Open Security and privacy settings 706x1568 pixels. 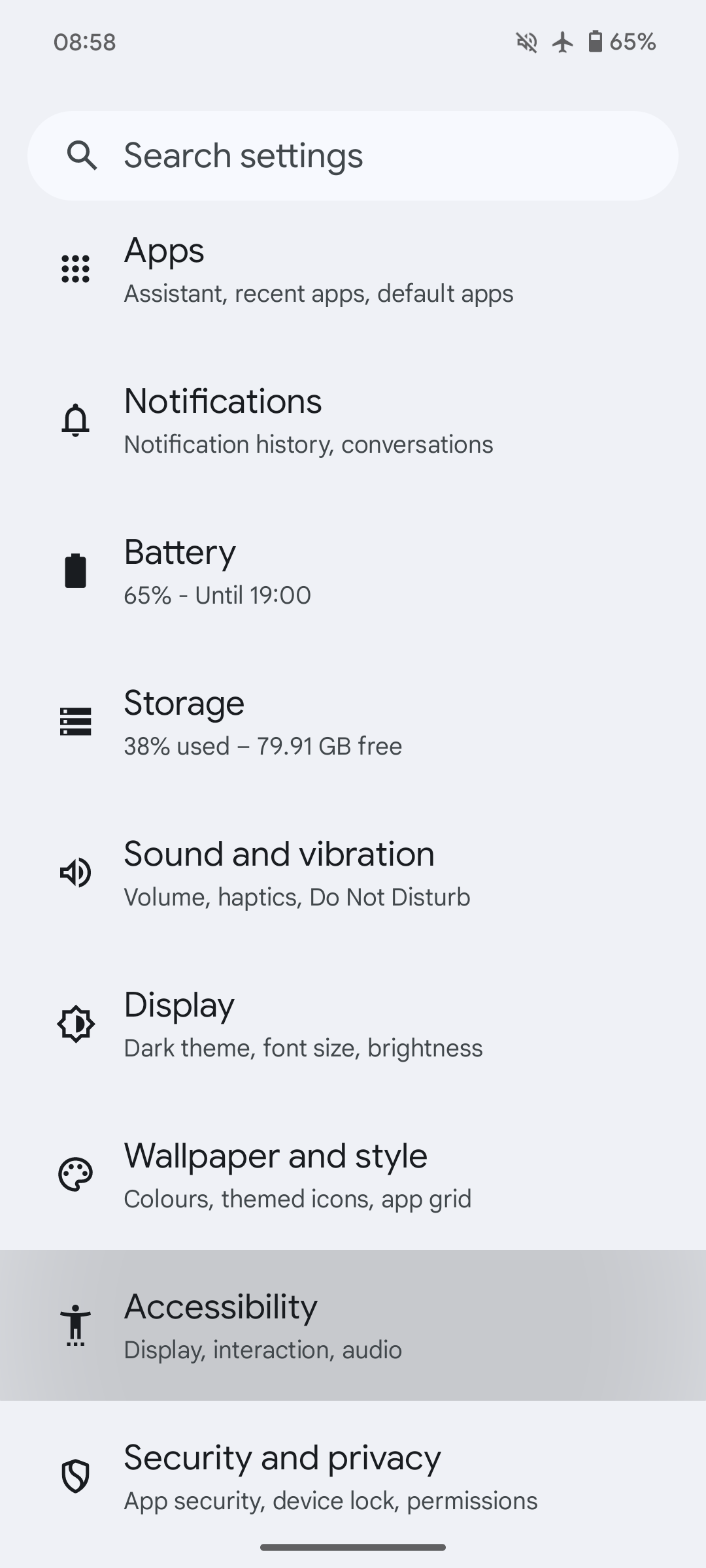tap(353, 1475)
